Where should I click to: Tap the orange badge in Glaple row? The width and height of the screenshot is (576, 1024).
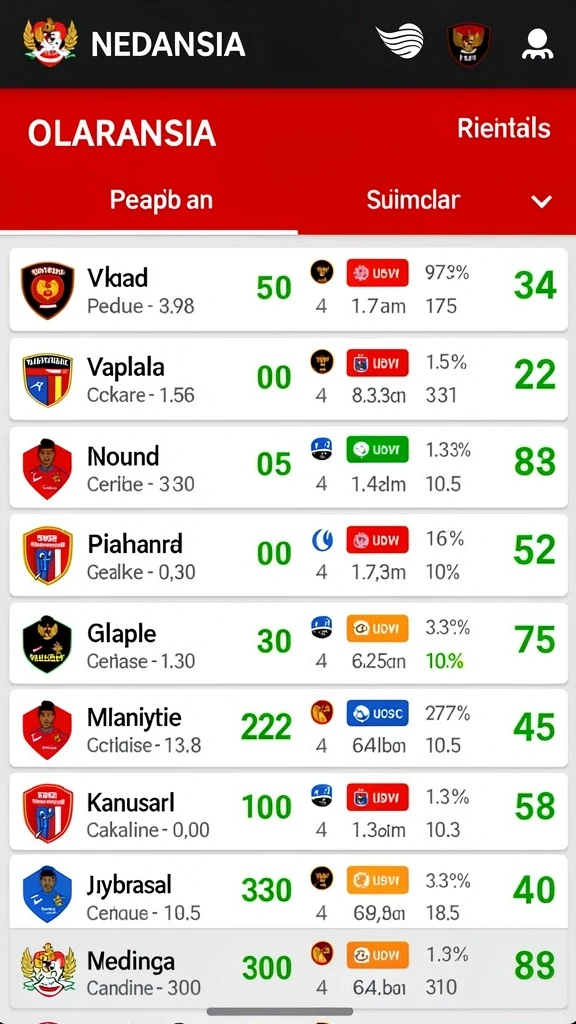click(377, 628)
